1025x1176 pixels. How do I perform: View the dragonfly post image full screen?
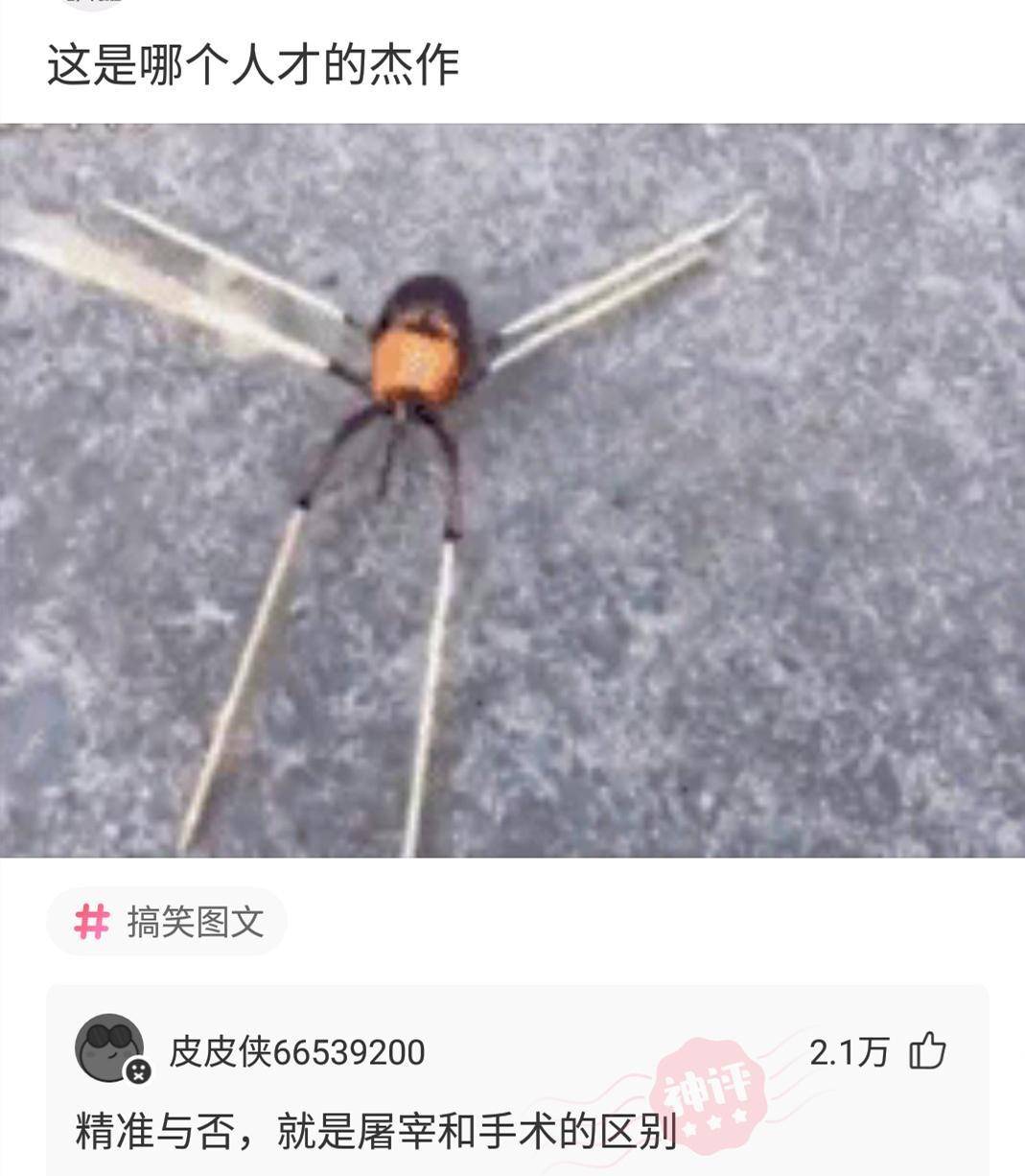coord(512,490)
